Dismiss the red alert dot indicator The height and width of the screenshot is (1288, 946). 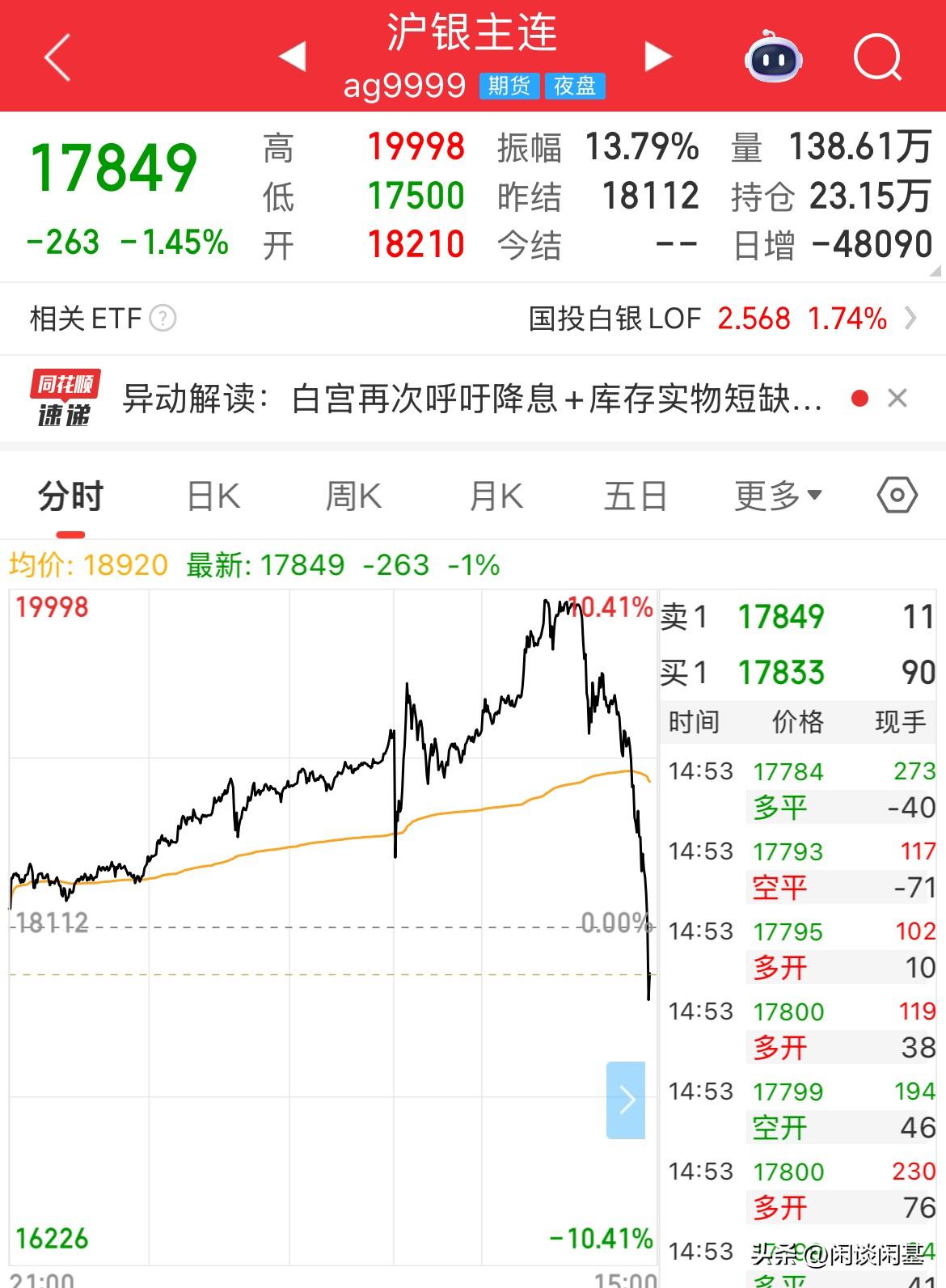(x=859, y=397)
